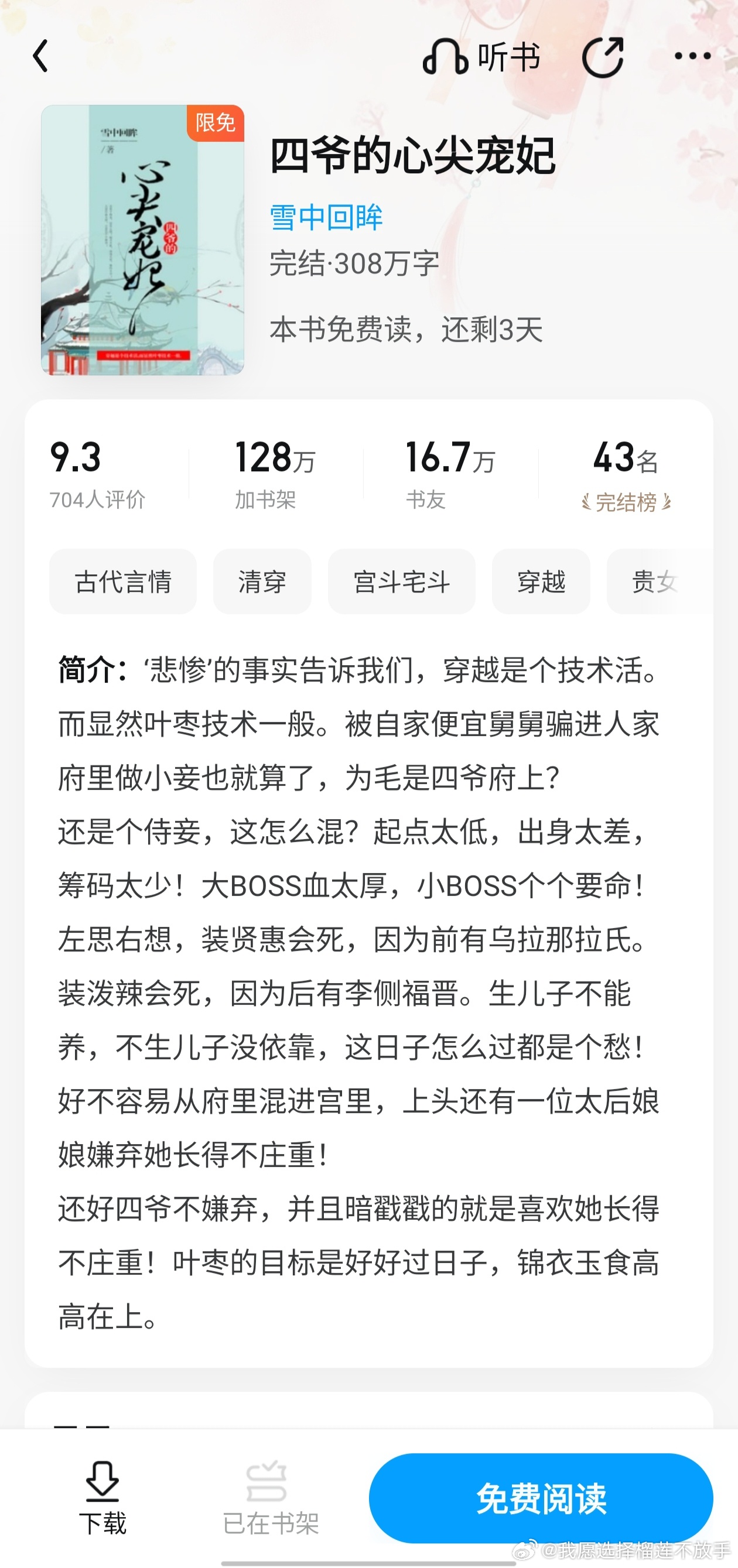Select the 古代言情 tag
This screenshot has height=1568, width=738.
123,581
